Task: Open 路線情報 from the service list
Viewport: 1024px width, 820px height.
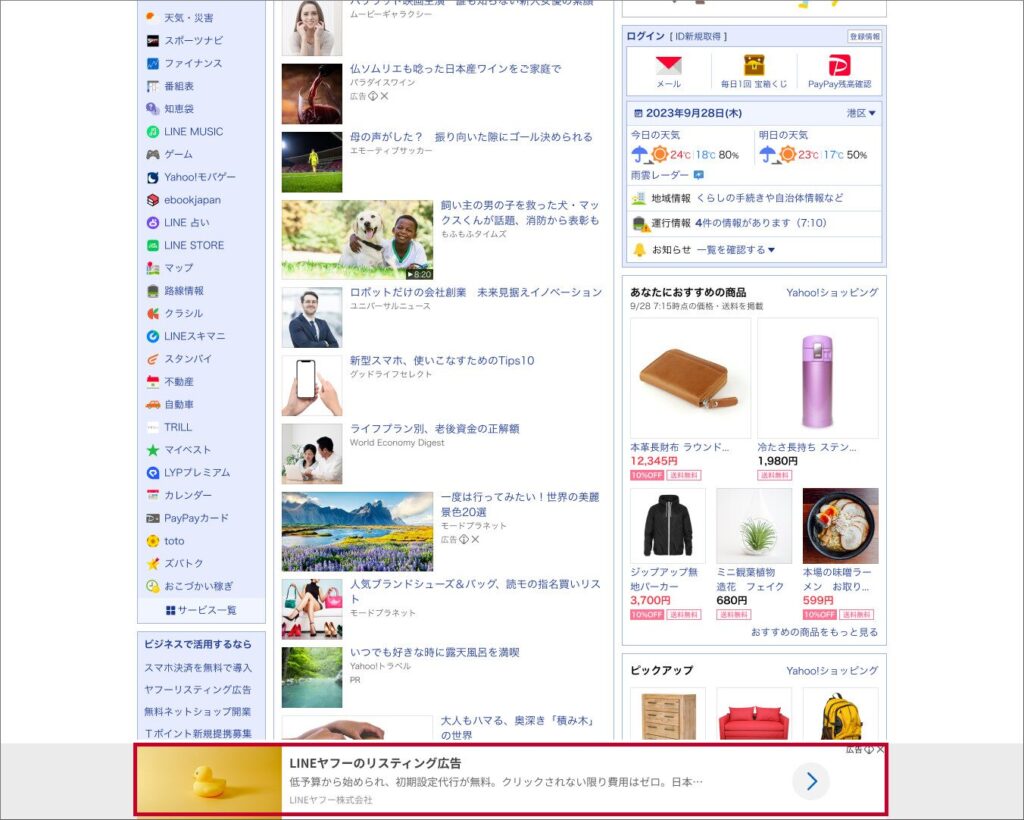Action: (x=184, y=290)
